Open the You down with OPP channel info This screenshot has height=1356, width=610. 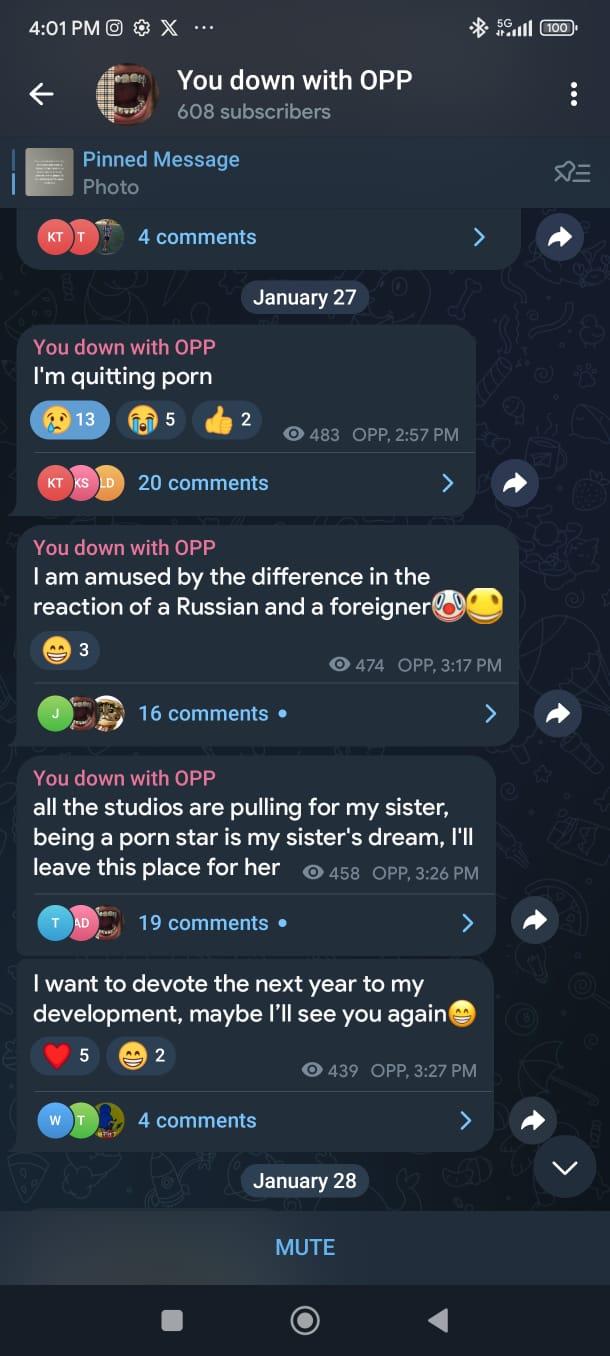pos(294,94)
